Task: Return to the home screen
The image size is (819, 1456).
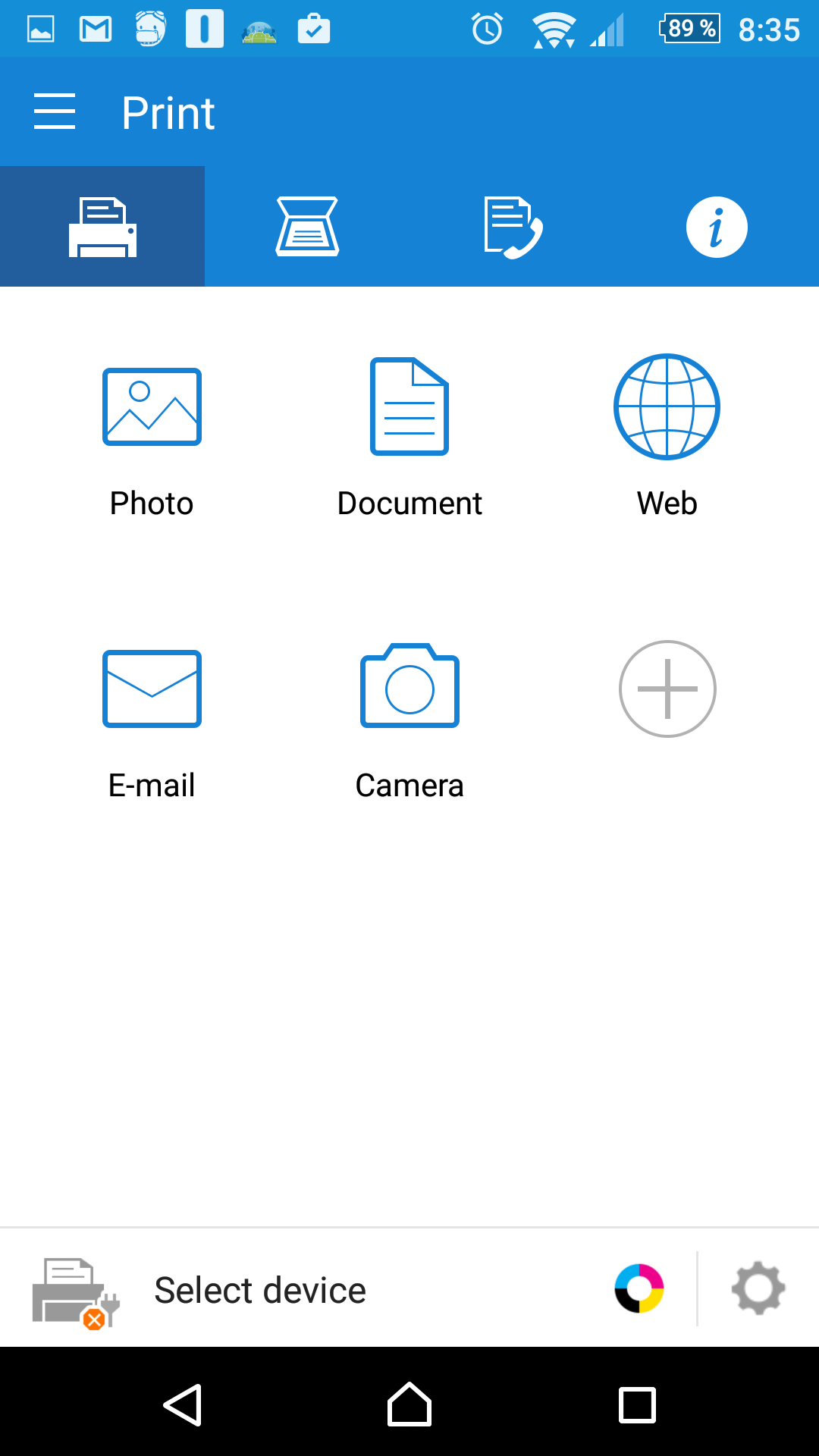Action: click(x=409, y=1405)
